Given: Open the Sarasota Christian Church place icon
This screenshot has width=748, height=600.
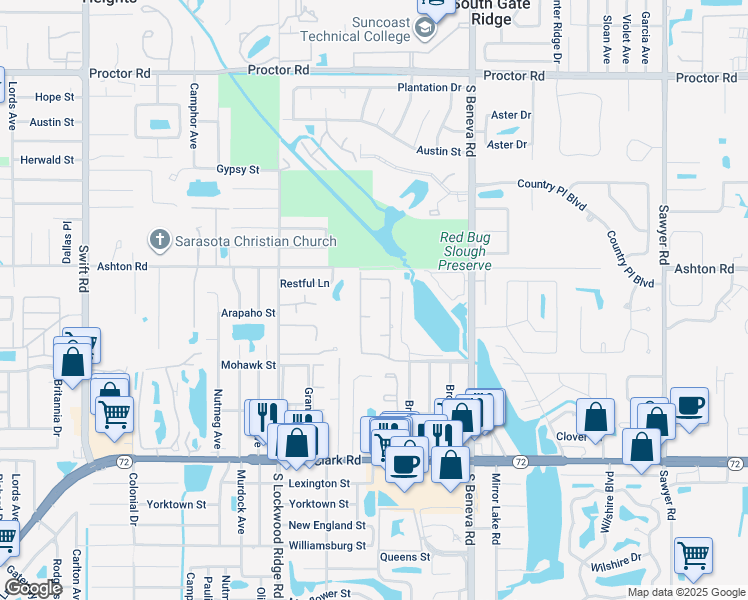Looking at the screenshot, I should point(158,240).
